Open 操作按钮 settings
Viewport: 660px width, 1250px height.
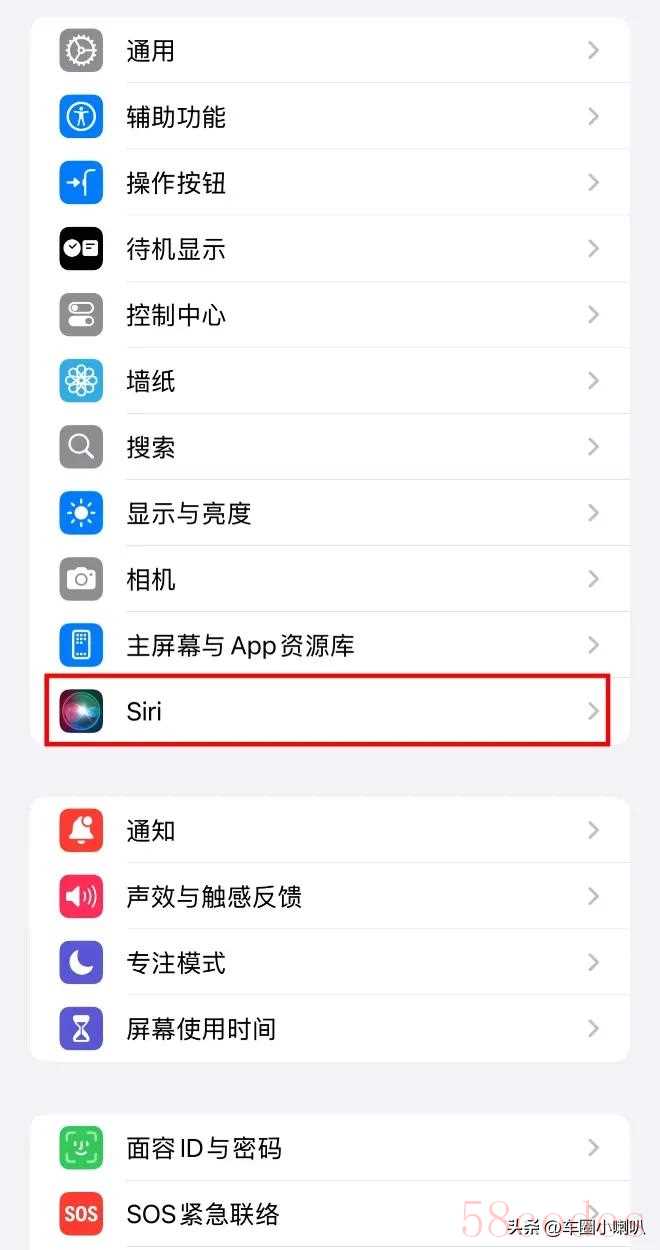330,183
